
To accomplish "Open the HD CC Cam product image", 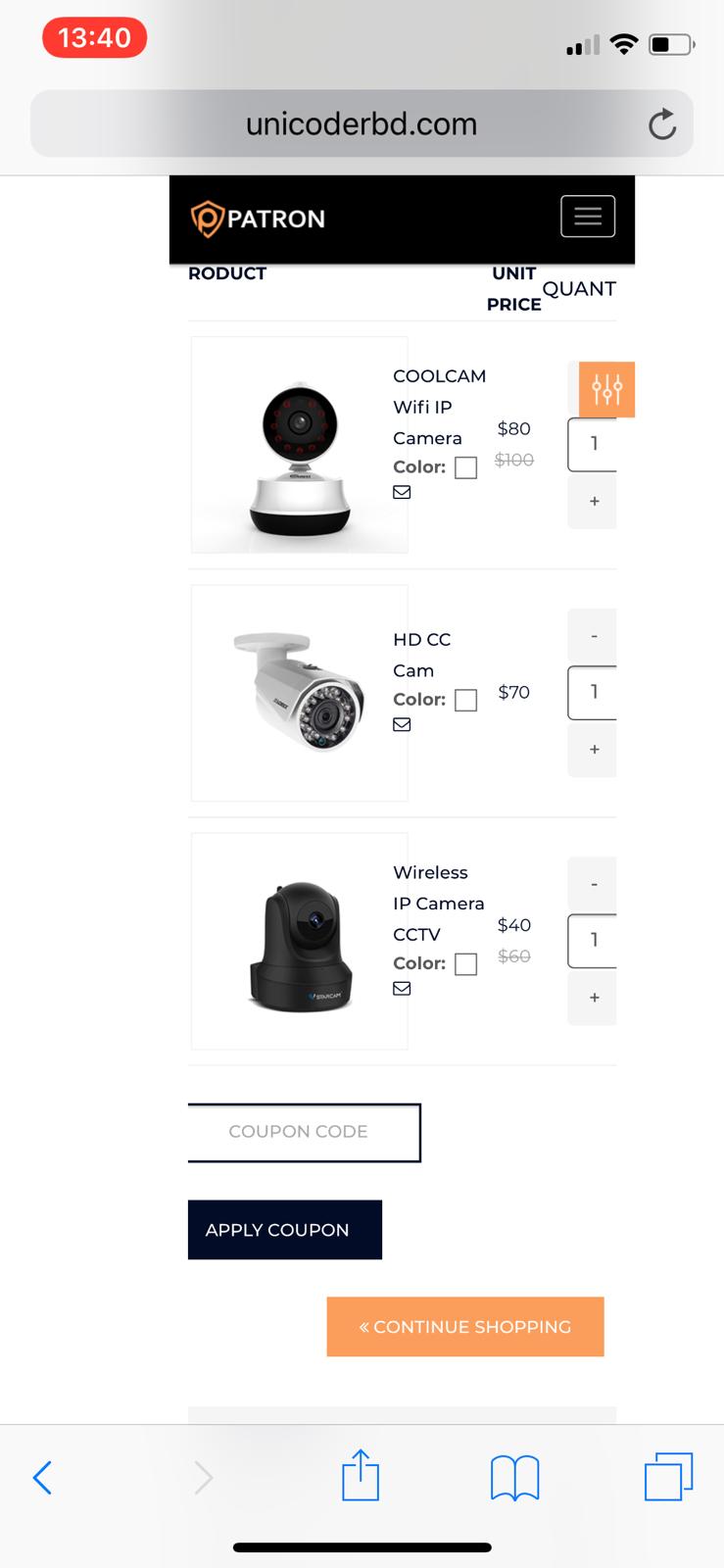I will pyautogui.click(x=299, y=693).
